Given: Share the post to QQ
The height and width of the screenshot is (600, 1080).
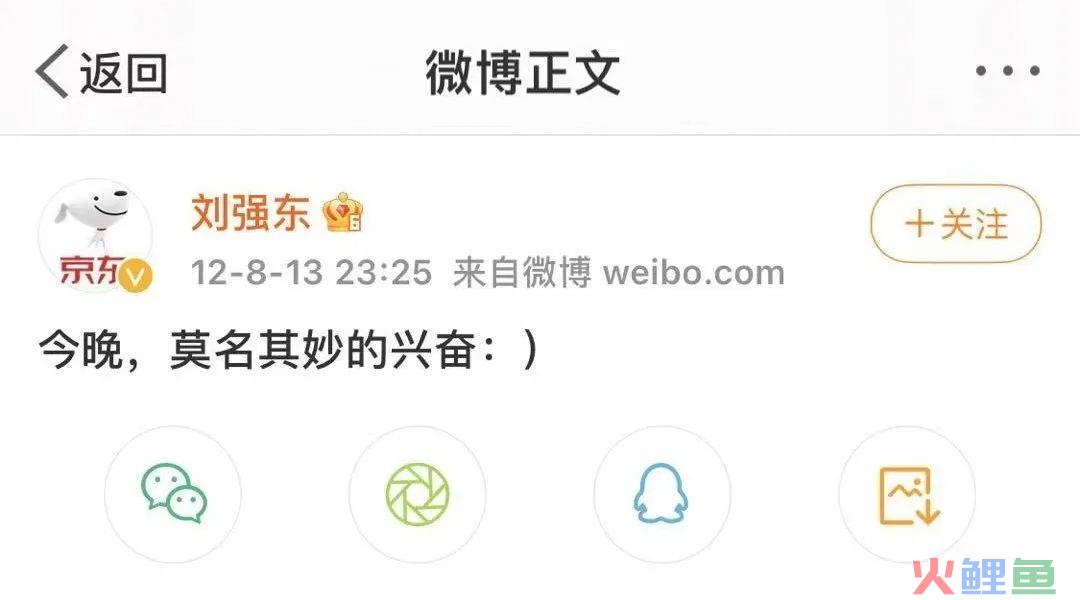Looking at the screenshot, I should coord(662,494).
